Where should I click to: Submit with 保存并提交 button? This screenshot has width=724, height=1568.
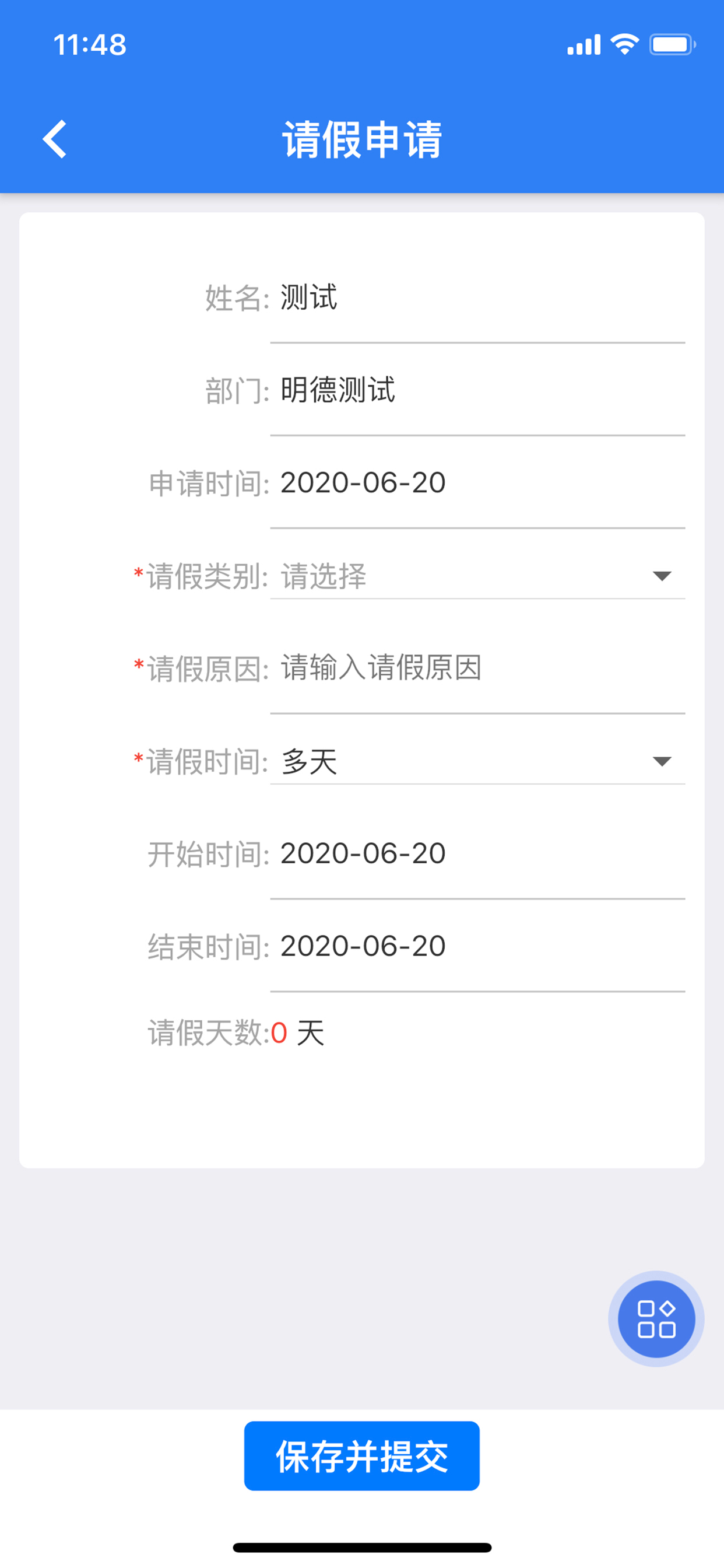pyautogui.click(x=362, y=1456)
